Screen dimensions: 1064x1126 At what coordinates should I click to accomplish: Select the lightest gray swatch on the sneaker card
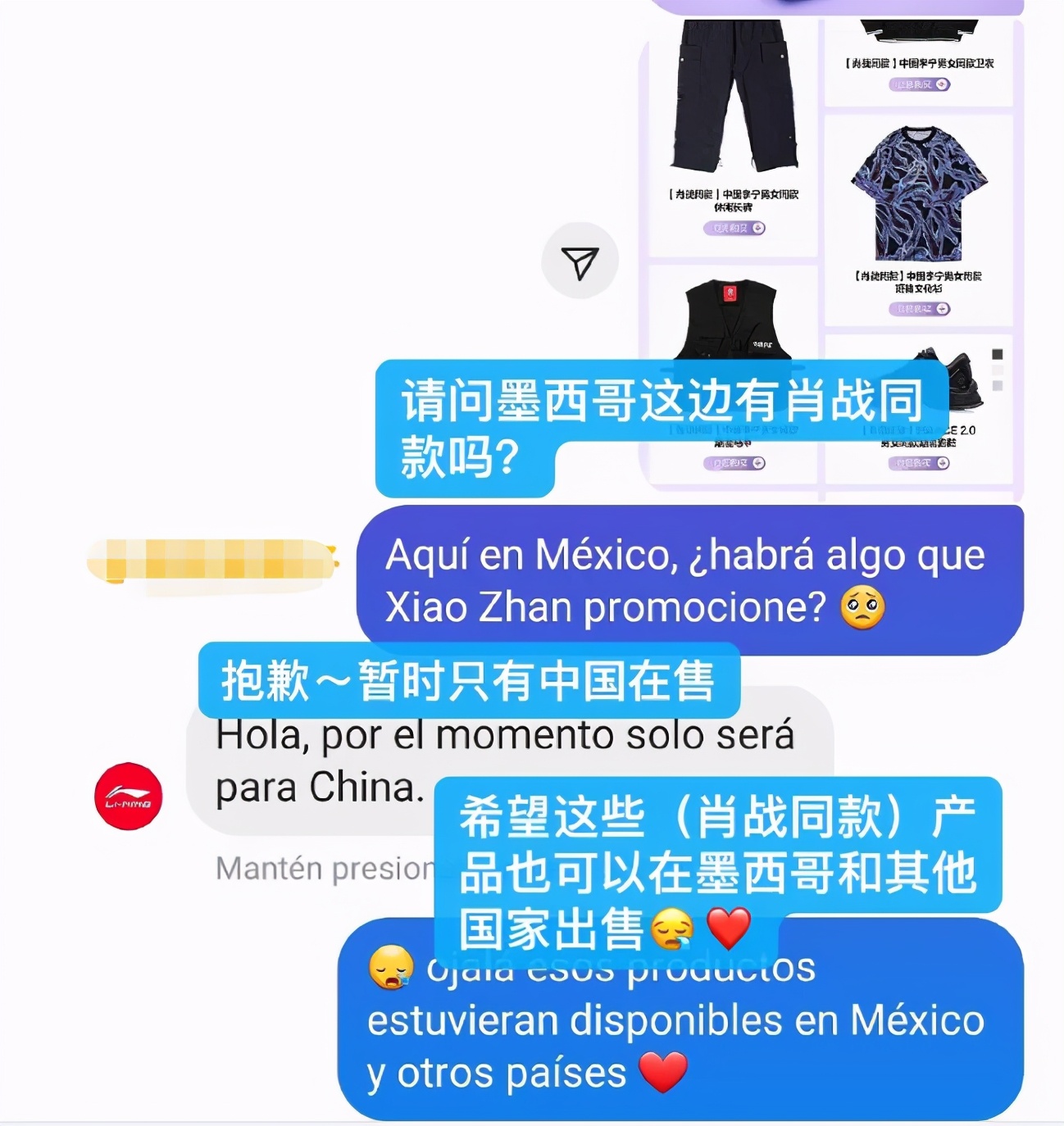[x=997, y=370]
